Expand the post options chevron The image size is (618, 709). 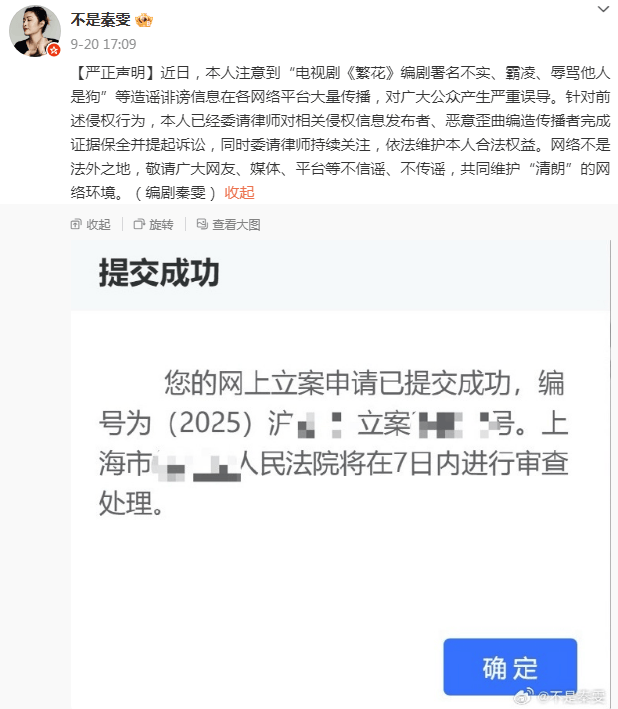click(x=599, y=10)
